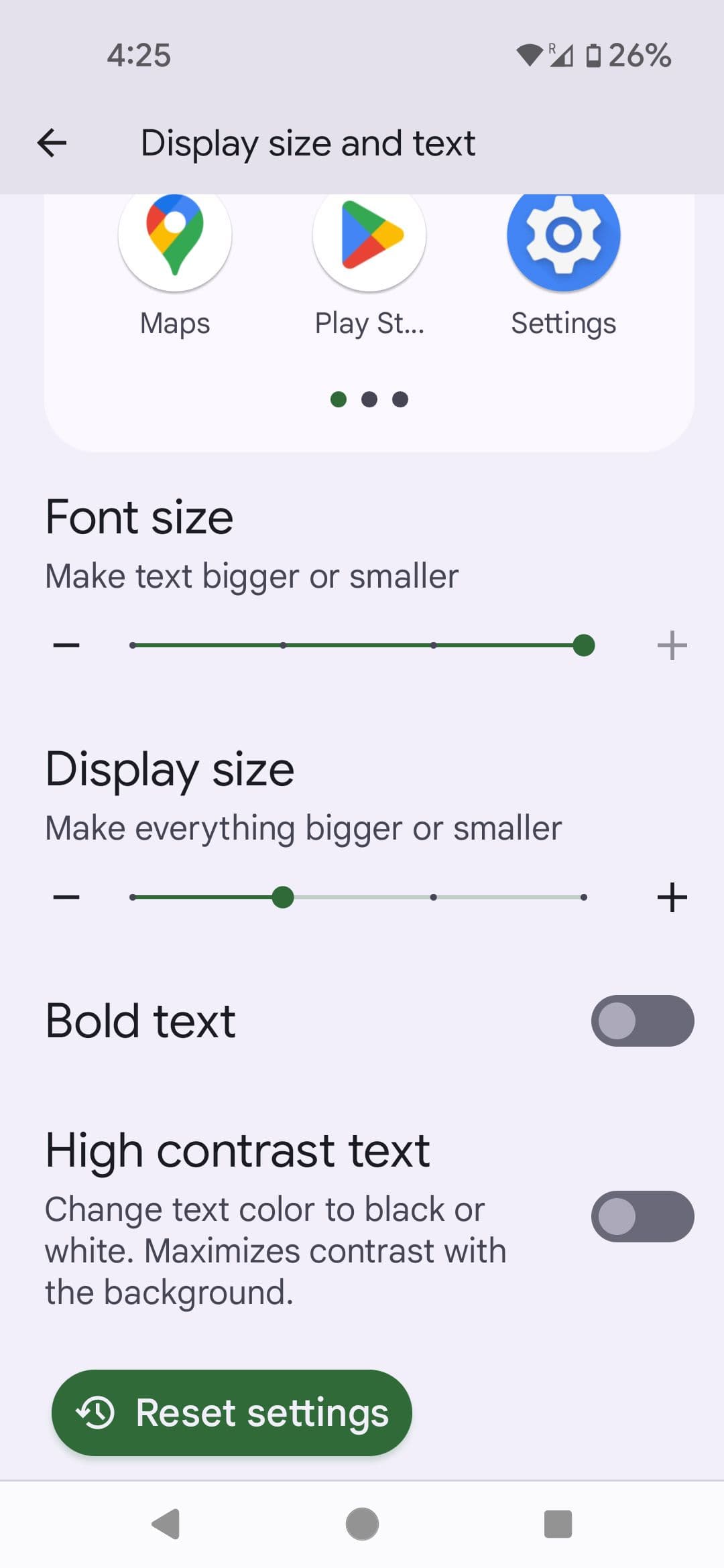Tap the Font size slider track
This screenshot has height=1568, width=724.
click(359, 645)
